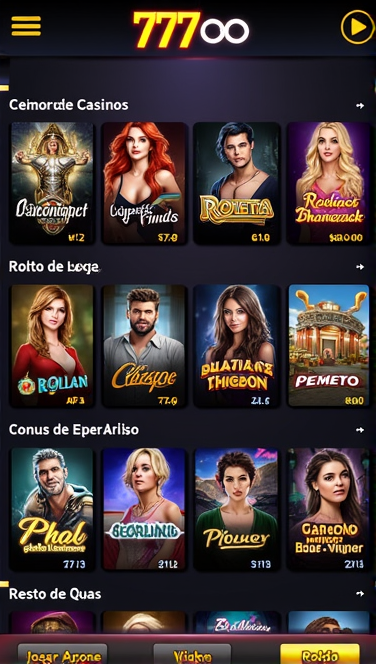Tap the Jogar Arone button
Screen dimensions: 376x664
[x=63, y=654]
